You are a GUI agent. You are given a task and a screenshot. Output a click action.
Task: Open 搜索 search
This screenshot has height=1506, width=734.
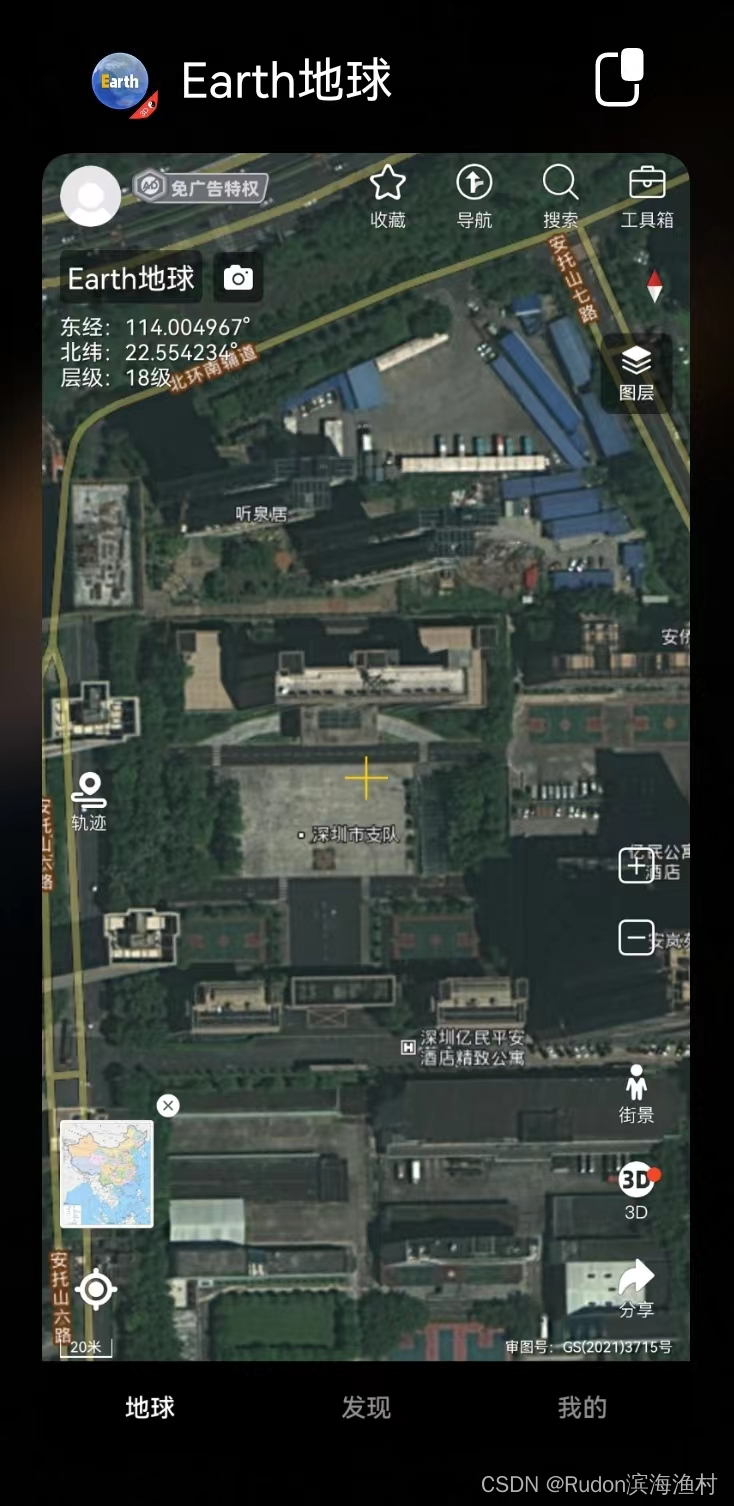560,197
